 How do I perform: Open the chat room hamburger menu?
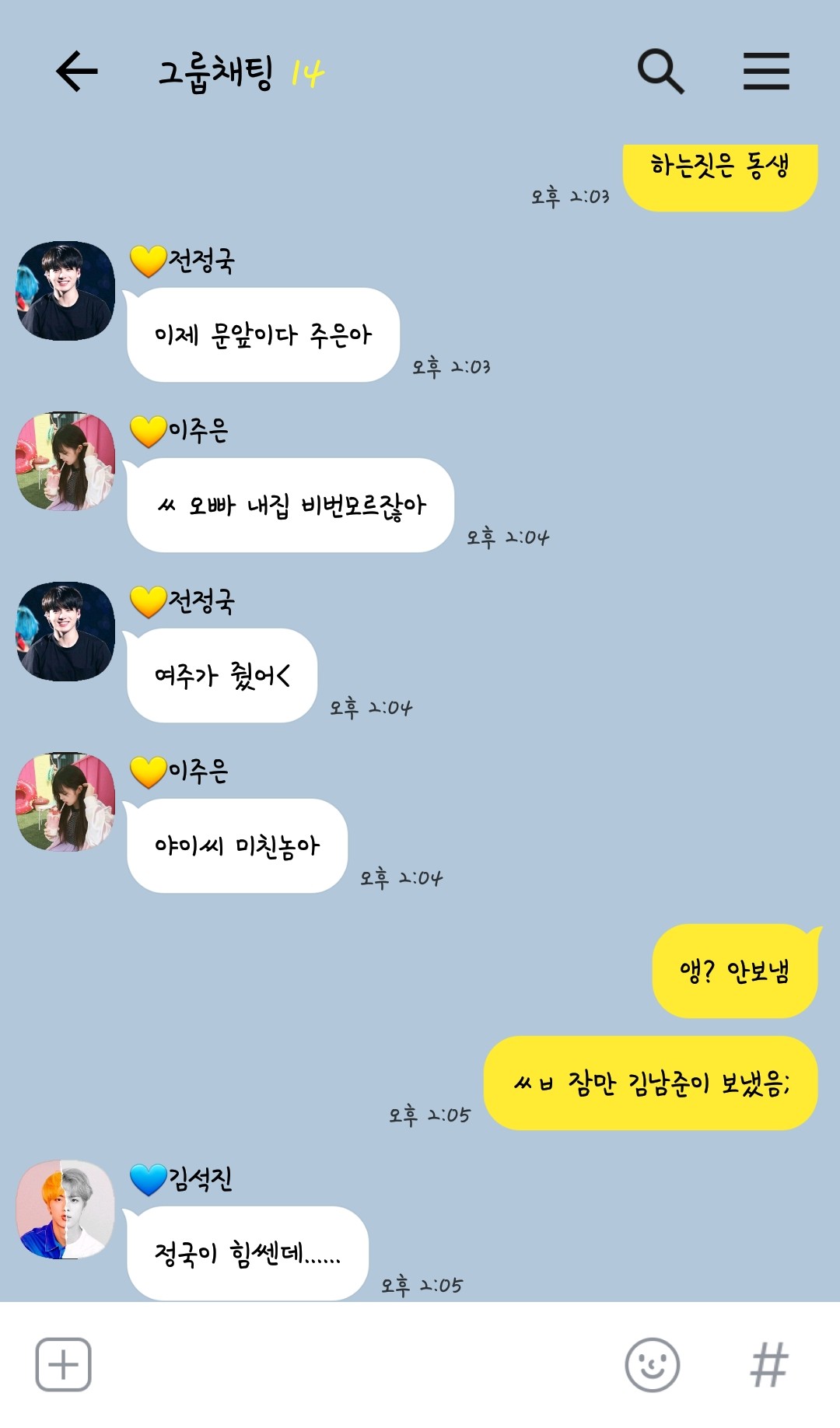(766, 72)
